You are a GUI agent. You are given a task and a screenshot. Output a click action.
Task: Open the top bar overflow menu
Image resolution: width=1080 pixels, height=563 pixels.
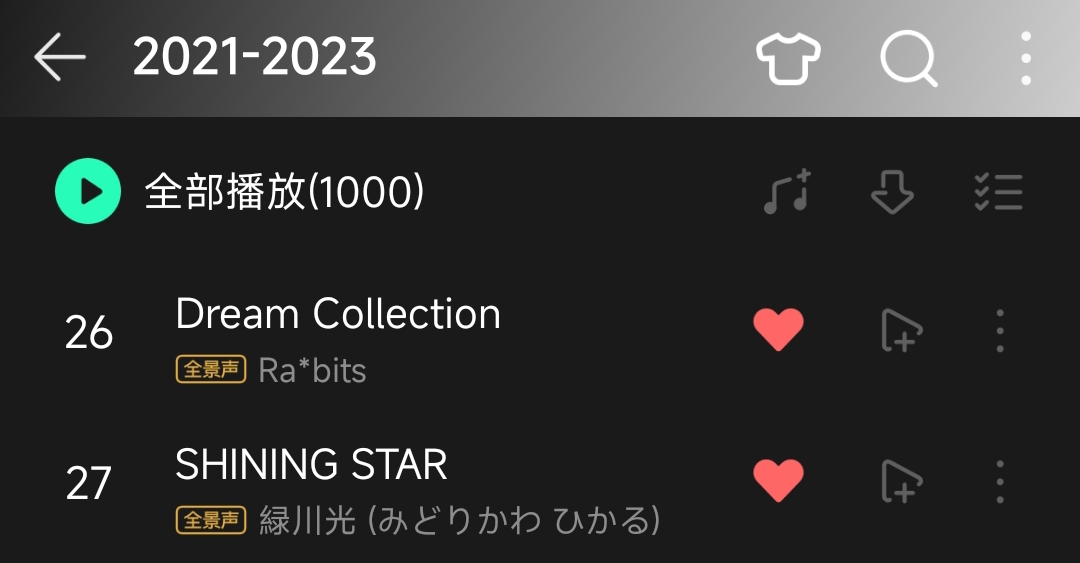pos(1025,59)
